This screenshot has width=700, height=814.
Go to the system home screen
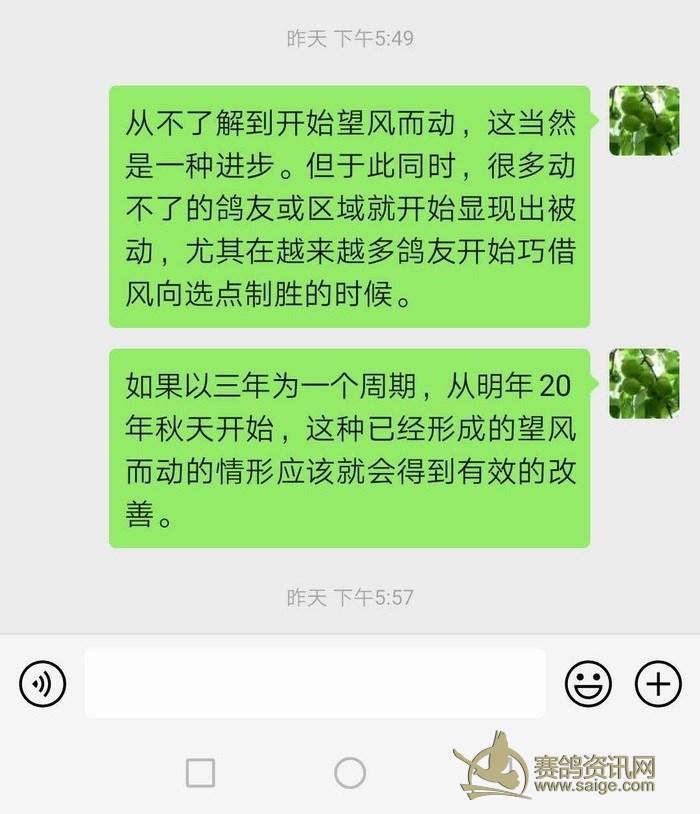pos(350,772)
